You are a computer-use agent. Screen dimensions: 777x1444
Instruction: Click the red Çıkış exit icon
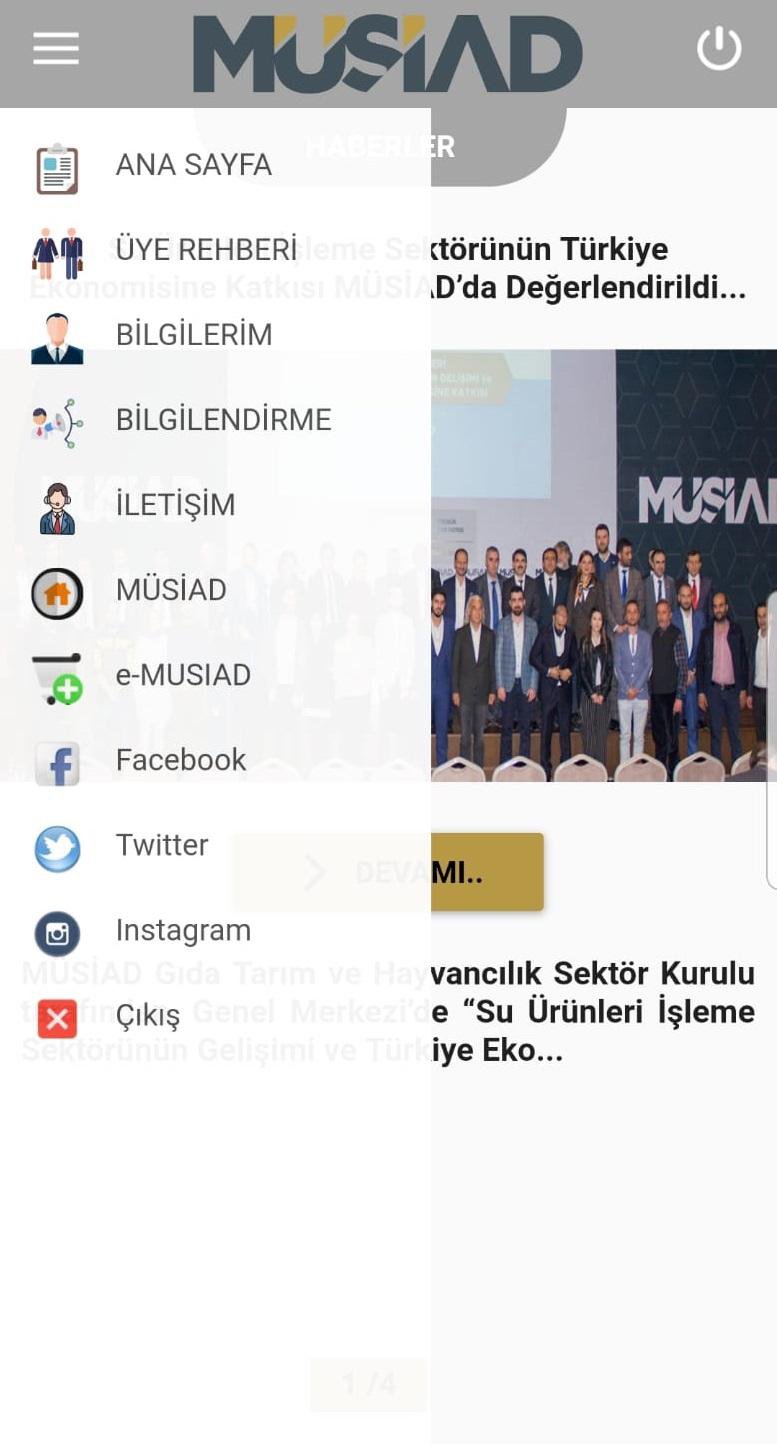tap(57, 1019)
